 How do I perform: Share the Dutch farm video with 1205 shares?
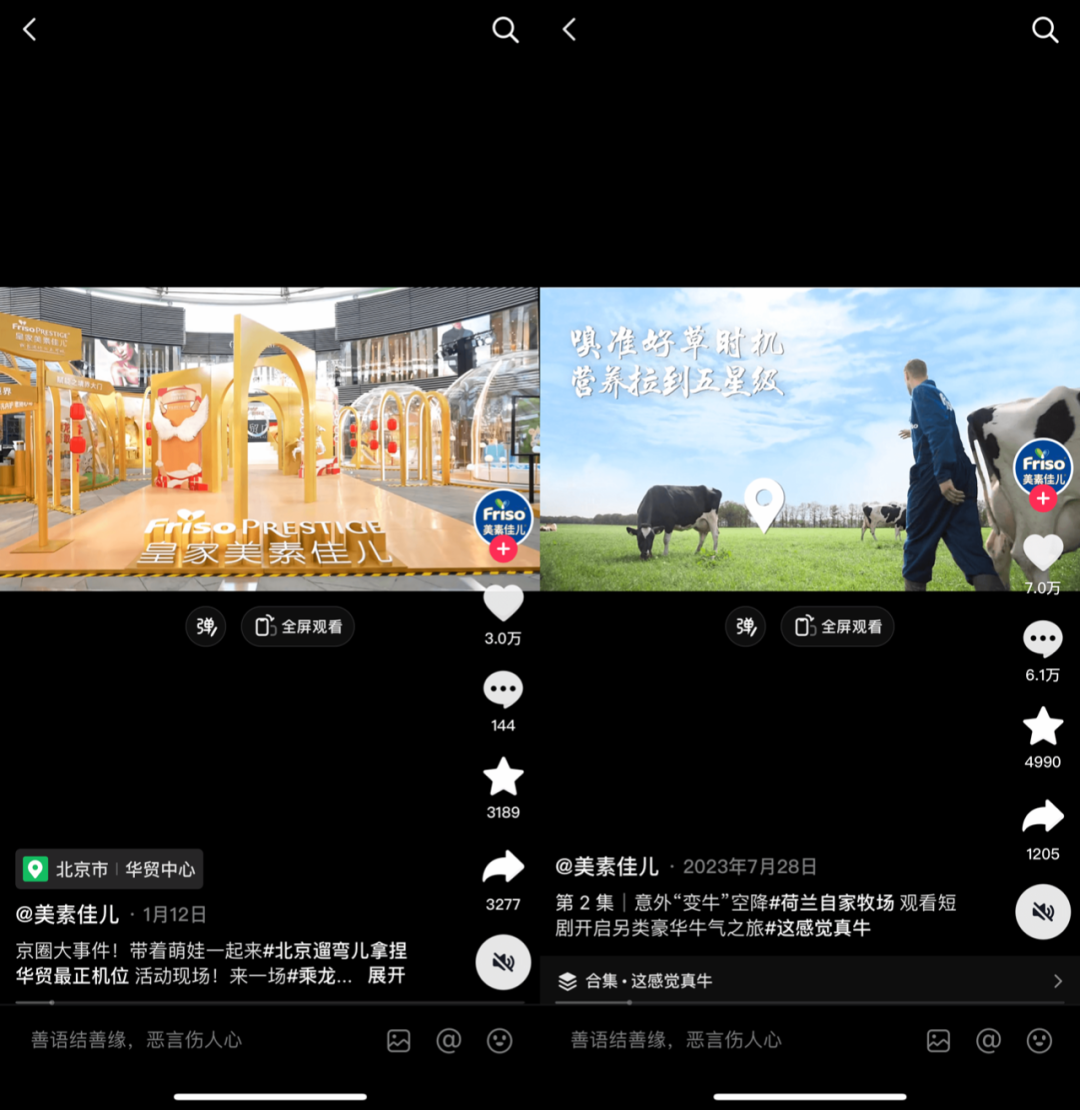pyautogui.click(x=1043, y=816)
